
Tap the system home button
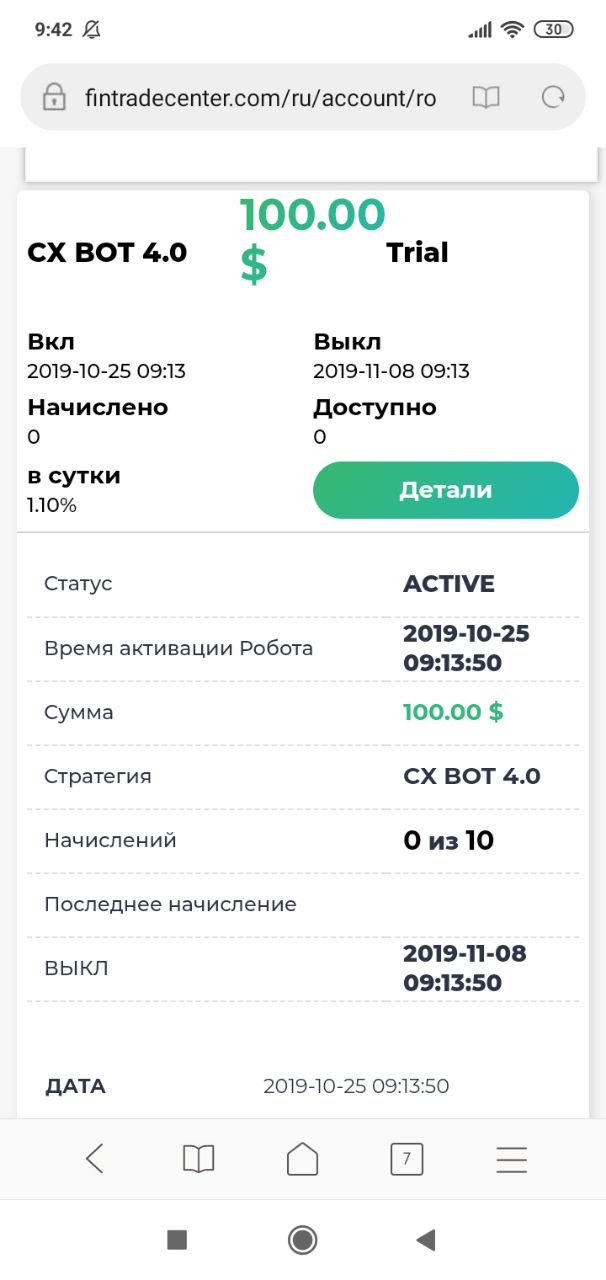[x=302, y=1240]
